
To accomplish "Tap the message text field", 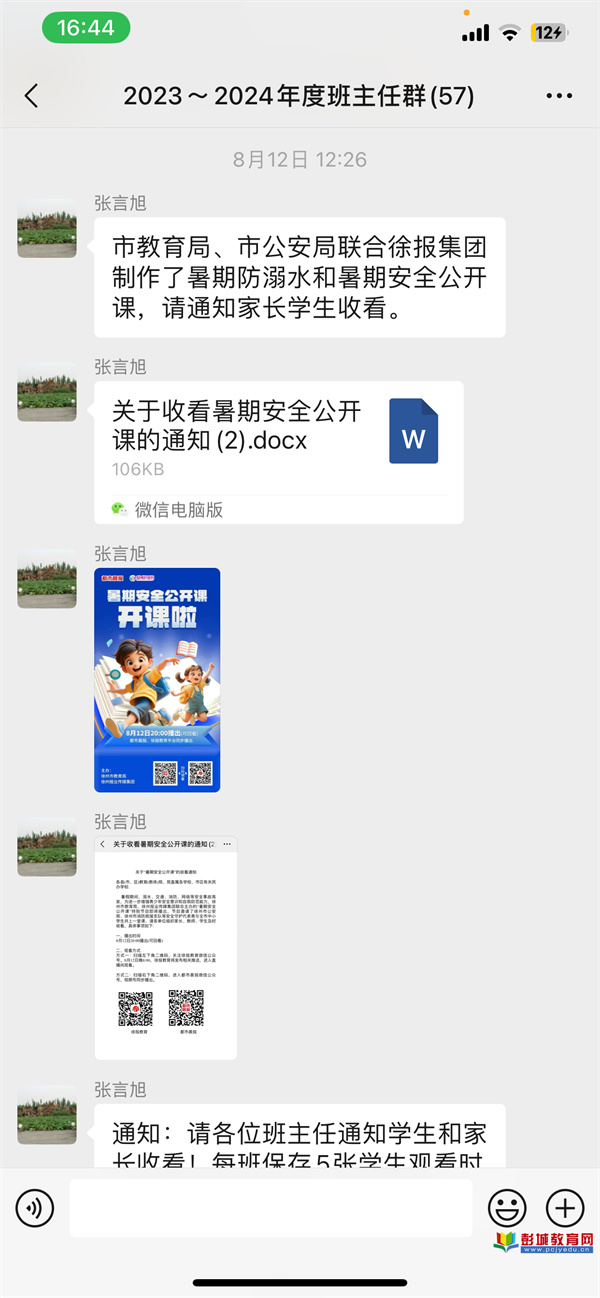I will click(x=270, y=1208).
